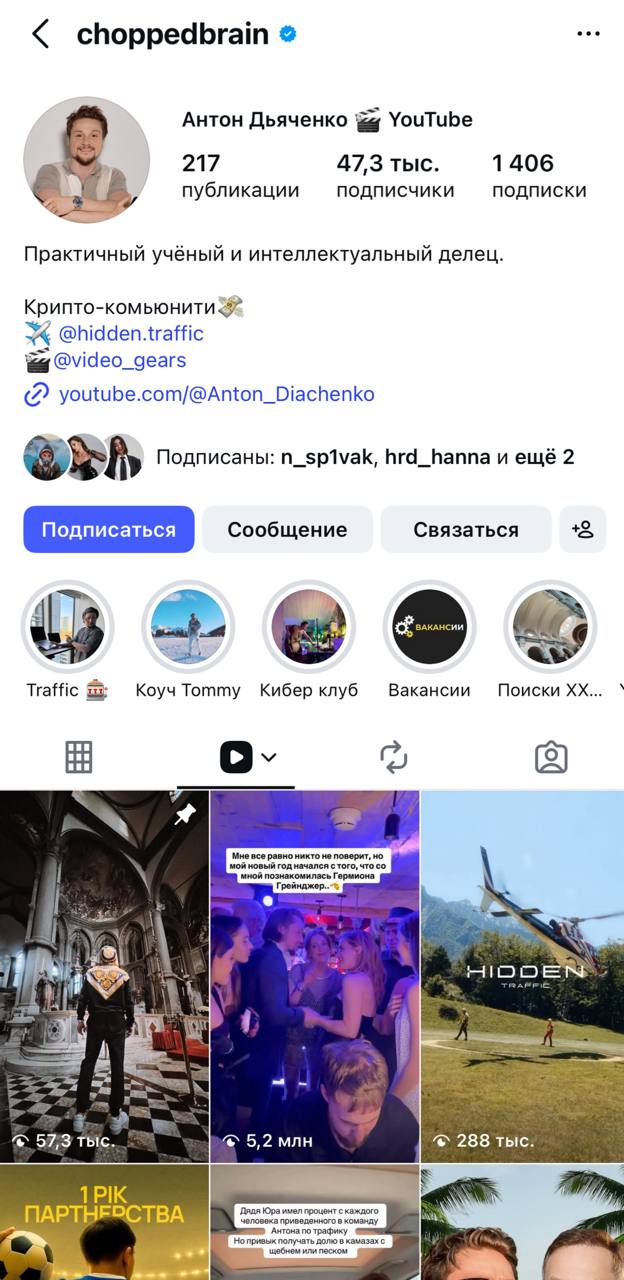Open the pinned reel with 57,3 тыс. views

click(104, 975)
